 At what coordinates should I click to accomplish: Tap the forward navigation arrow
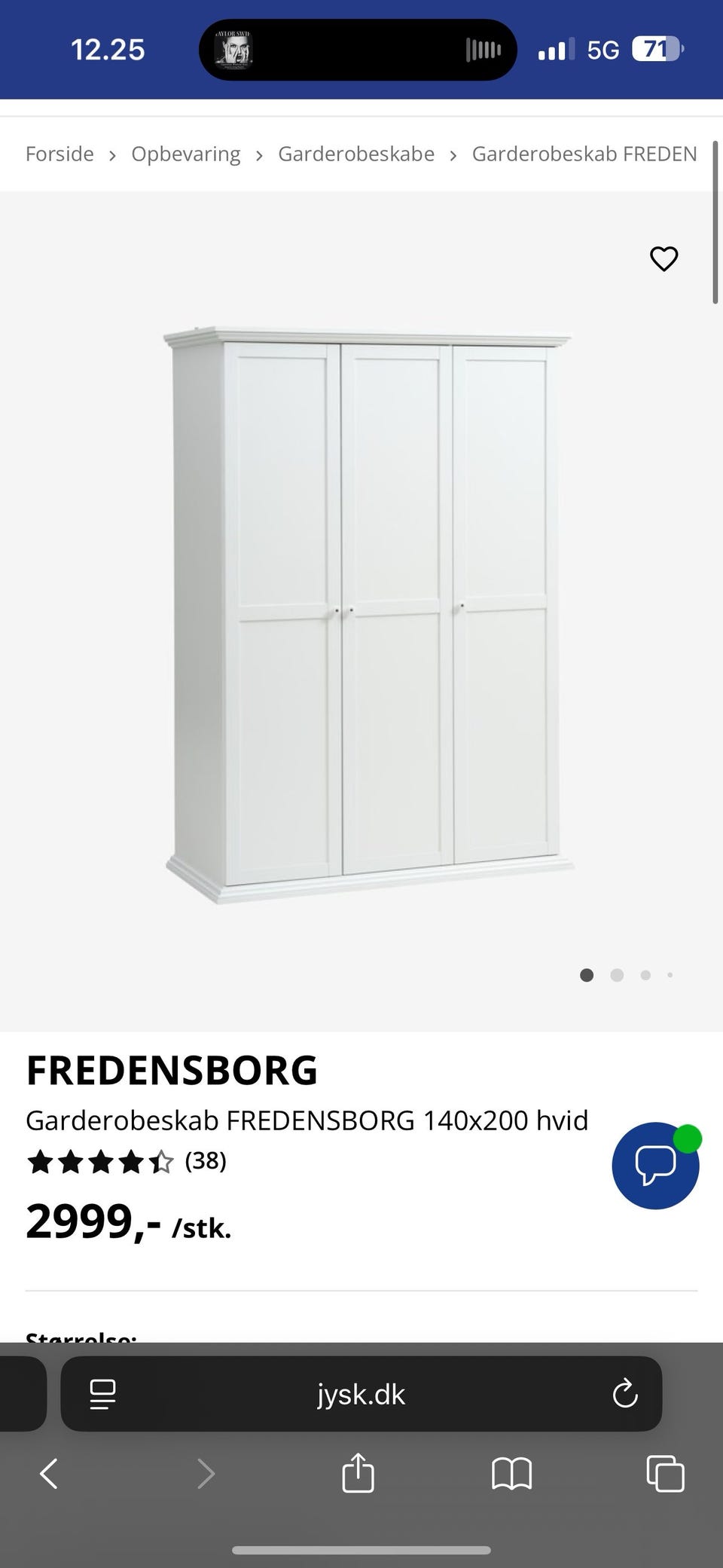(x=206, y=1474)
